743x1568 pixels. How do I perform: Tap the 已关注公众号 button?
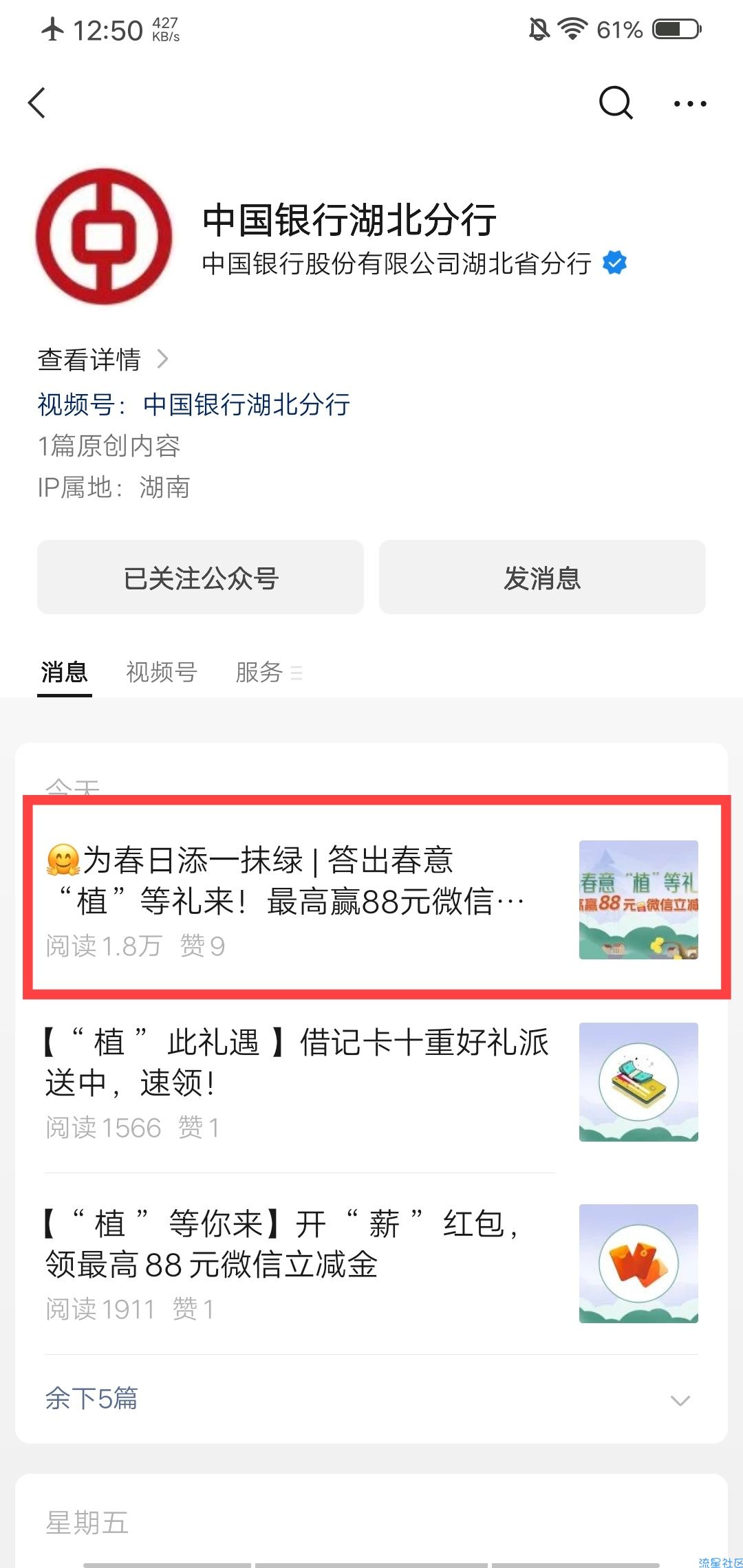click(200, 578)
